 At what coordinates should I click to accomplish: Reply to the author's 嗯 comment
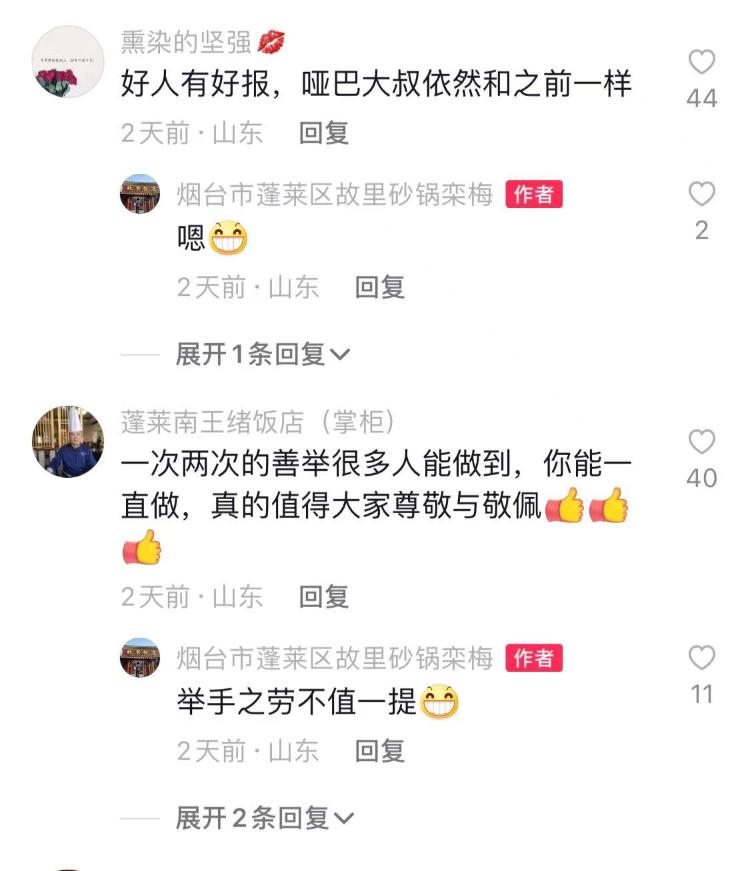pyautogui.click(x=380, y=288)
